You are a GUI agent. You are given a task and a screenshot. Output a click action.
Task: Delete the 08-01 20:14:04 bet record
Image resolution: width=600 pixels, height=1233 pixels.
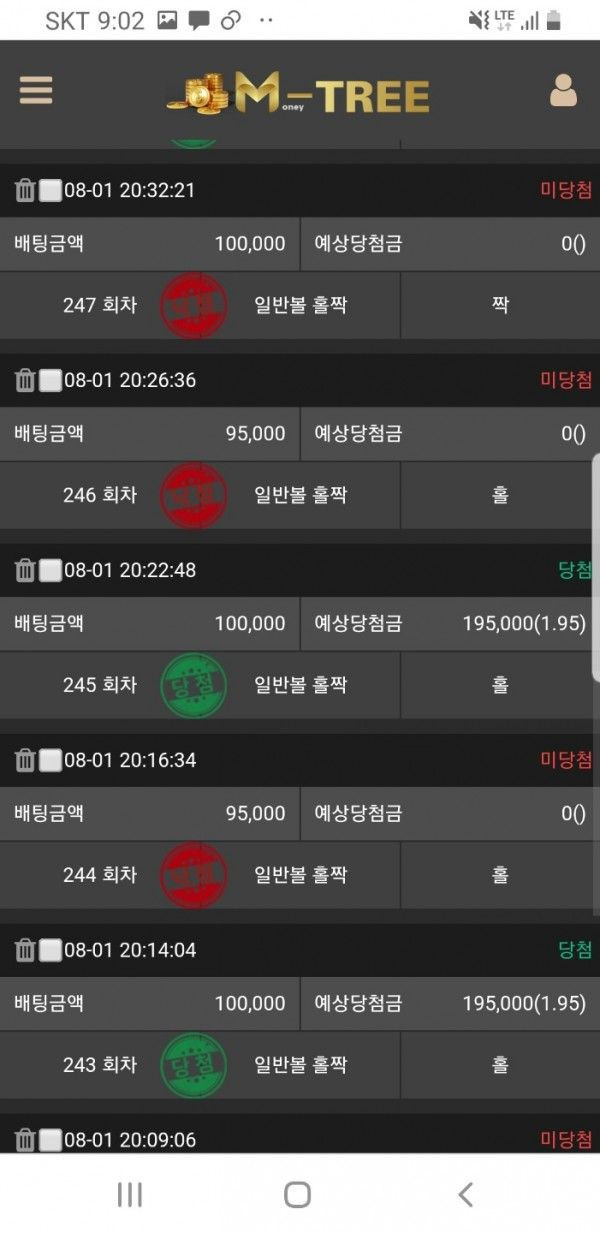pyautogui.click(x=25, y=950)
